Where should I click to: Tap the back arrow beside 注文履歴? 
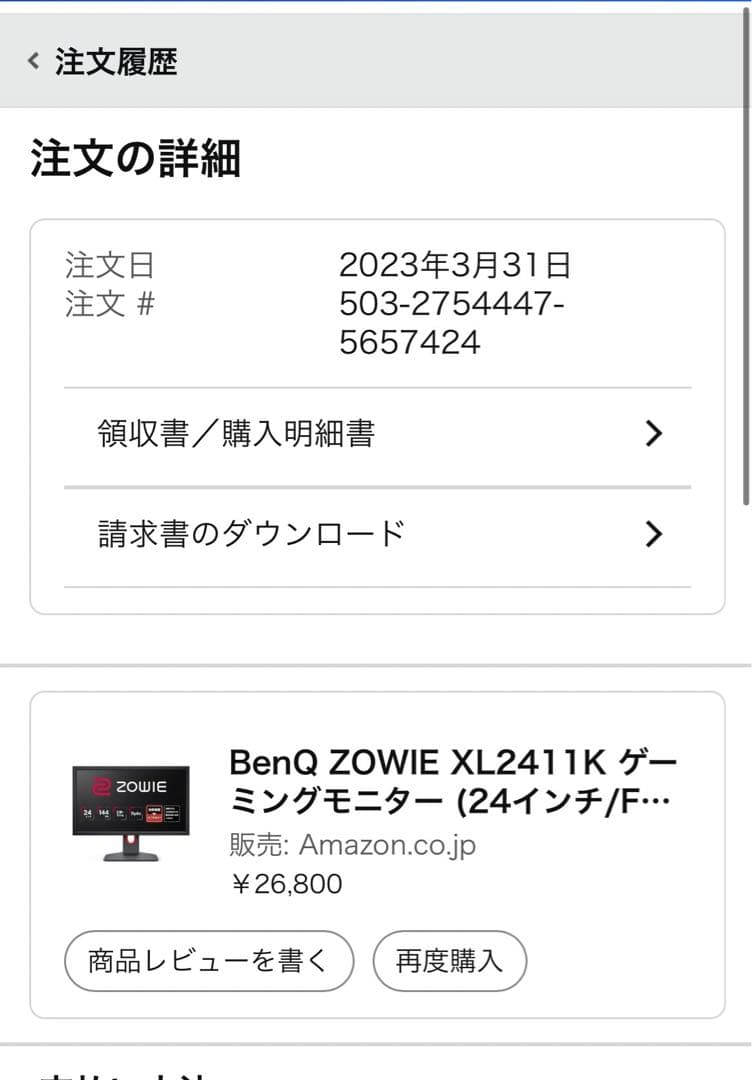pos(32,60)
